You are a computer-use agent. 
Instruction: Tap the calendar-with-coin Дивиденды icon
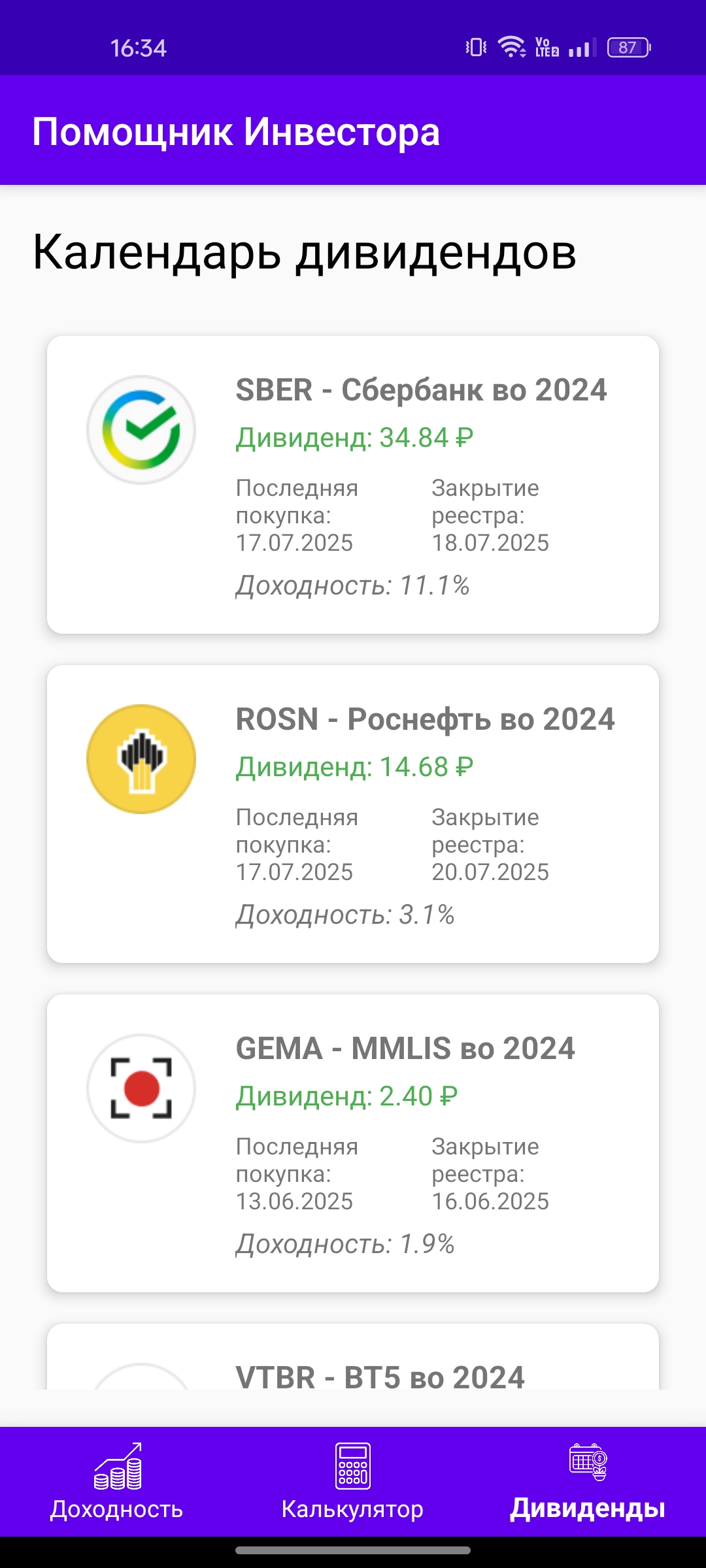(x=587, y=1463)
